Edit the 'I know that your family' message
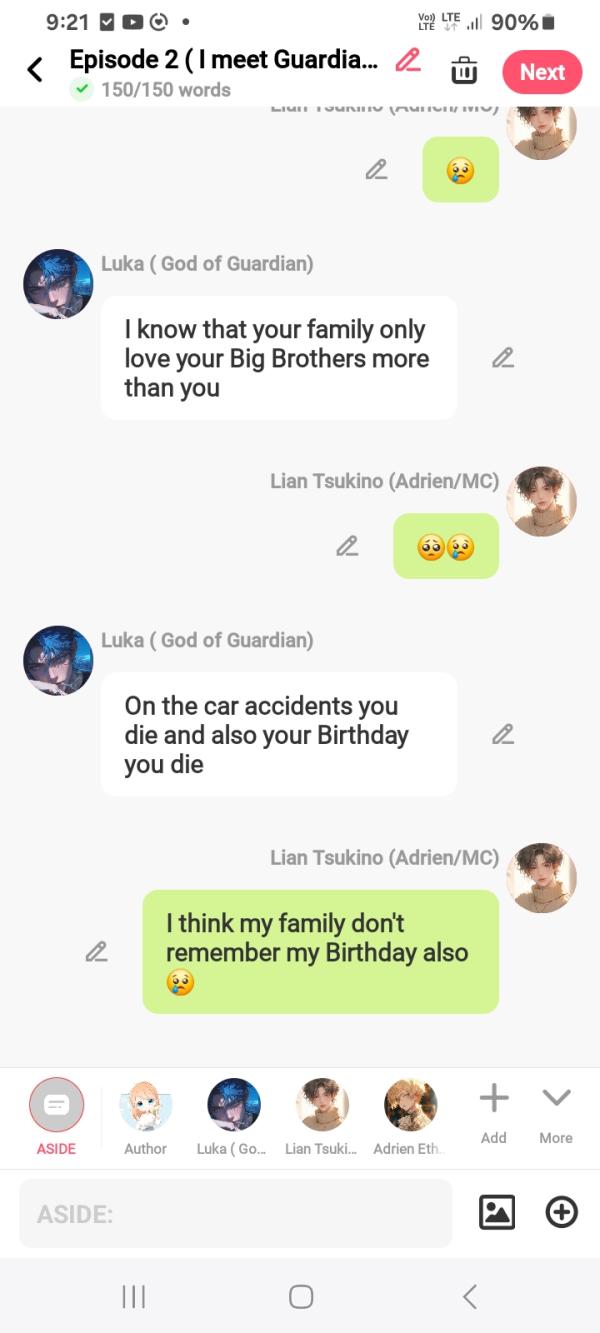 coord(502,358)
